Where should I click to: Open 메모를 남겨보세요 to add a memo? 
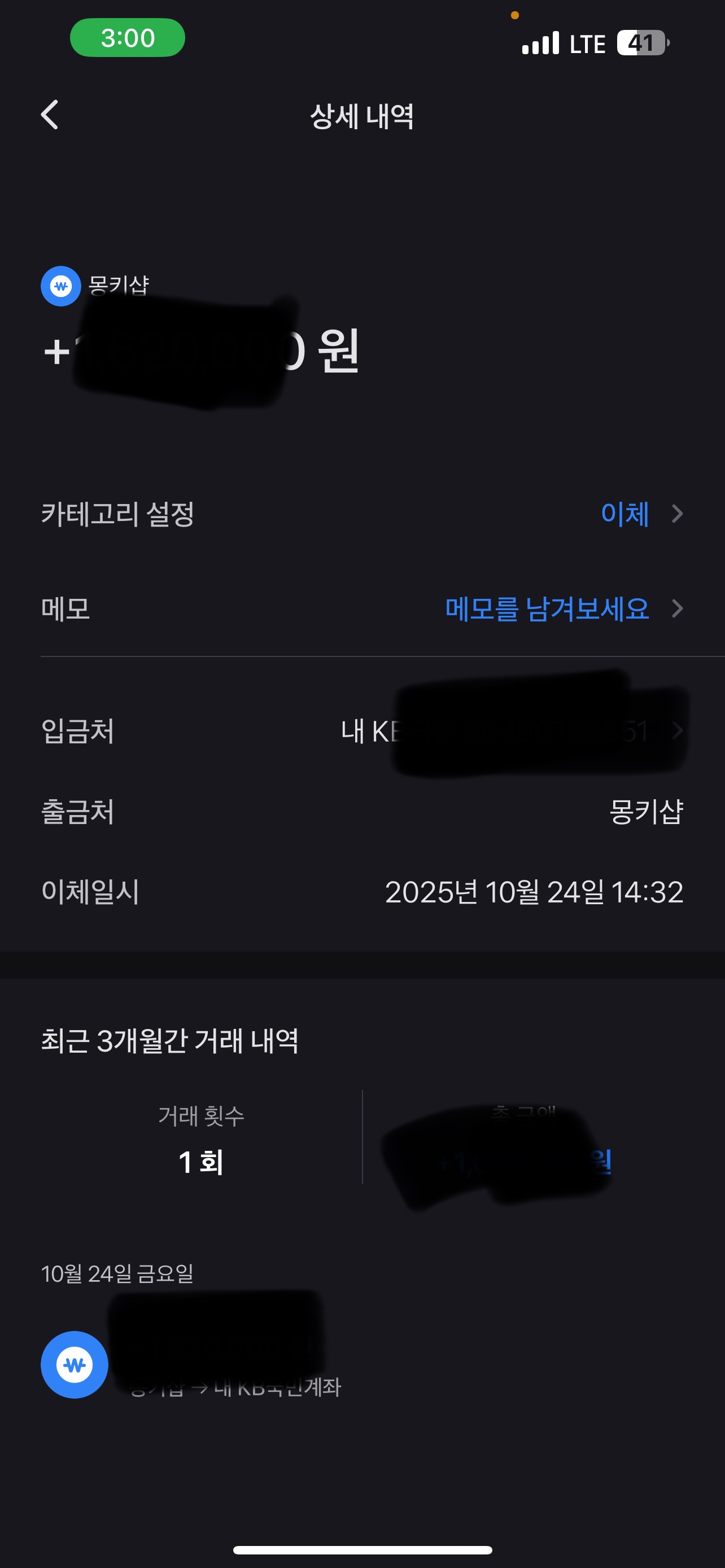pyautogui.click(x=548, y=608)
